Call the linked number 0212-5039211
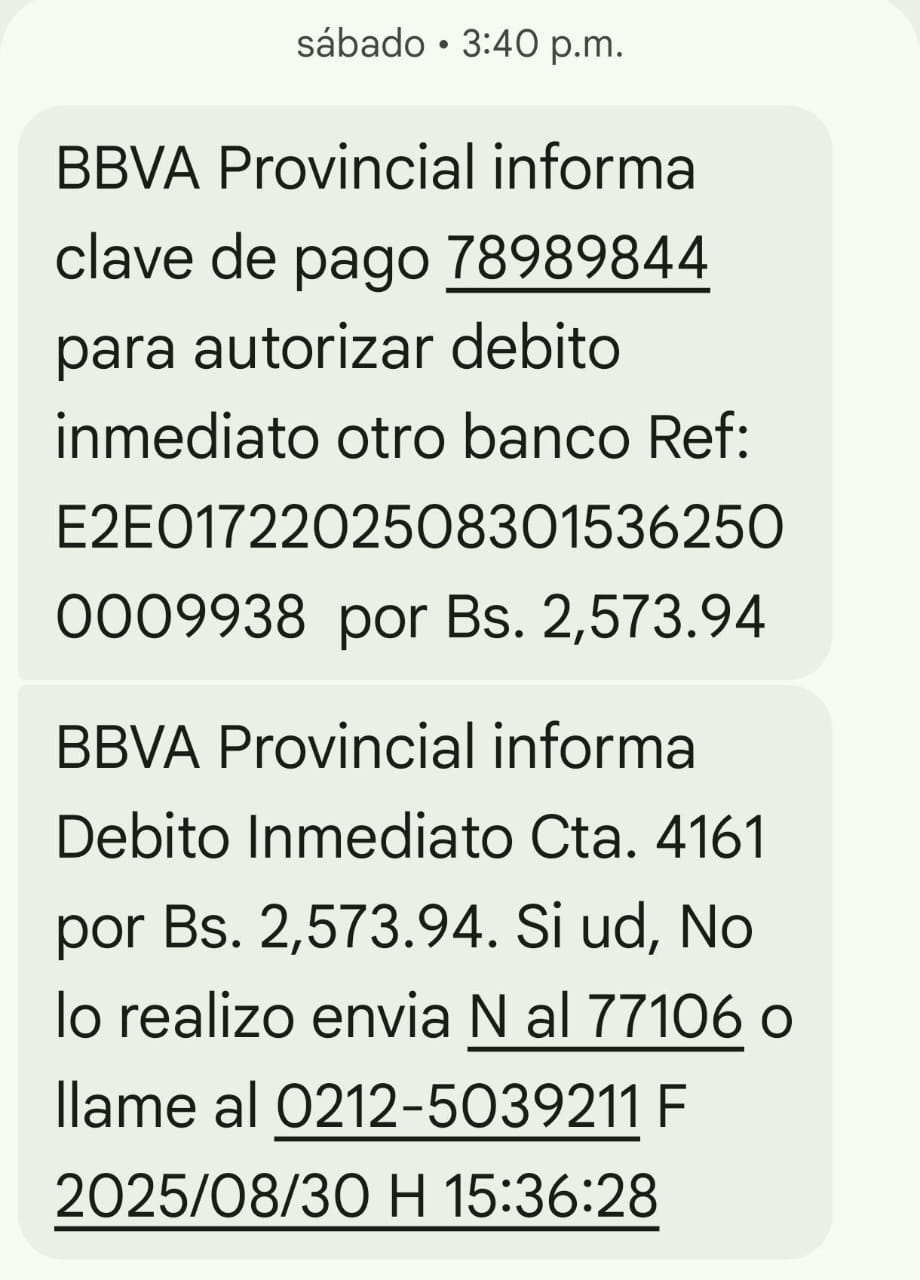This screenshot has width=920, height=1280. coord(456,1108)
